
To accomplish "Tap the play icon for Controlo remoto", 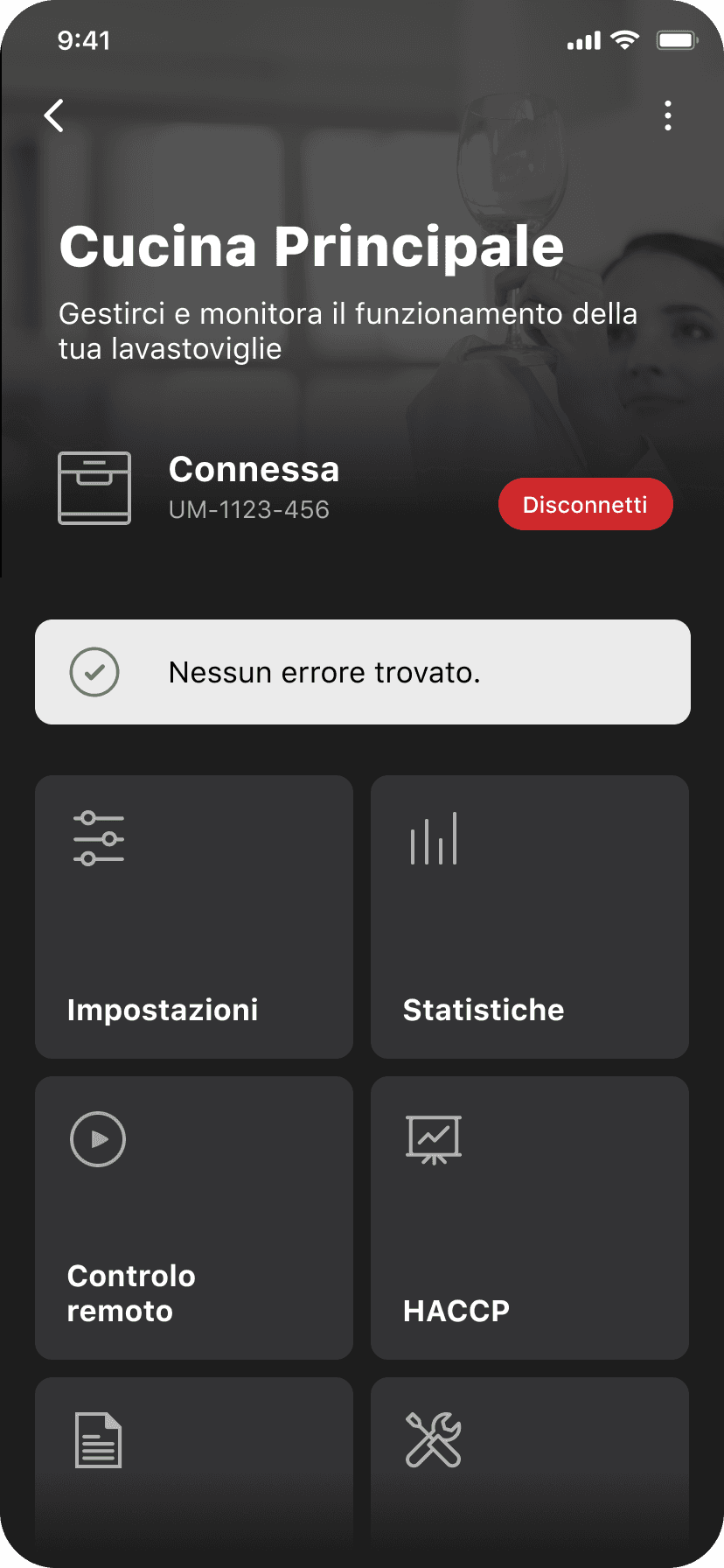I will click(97, 1139).
